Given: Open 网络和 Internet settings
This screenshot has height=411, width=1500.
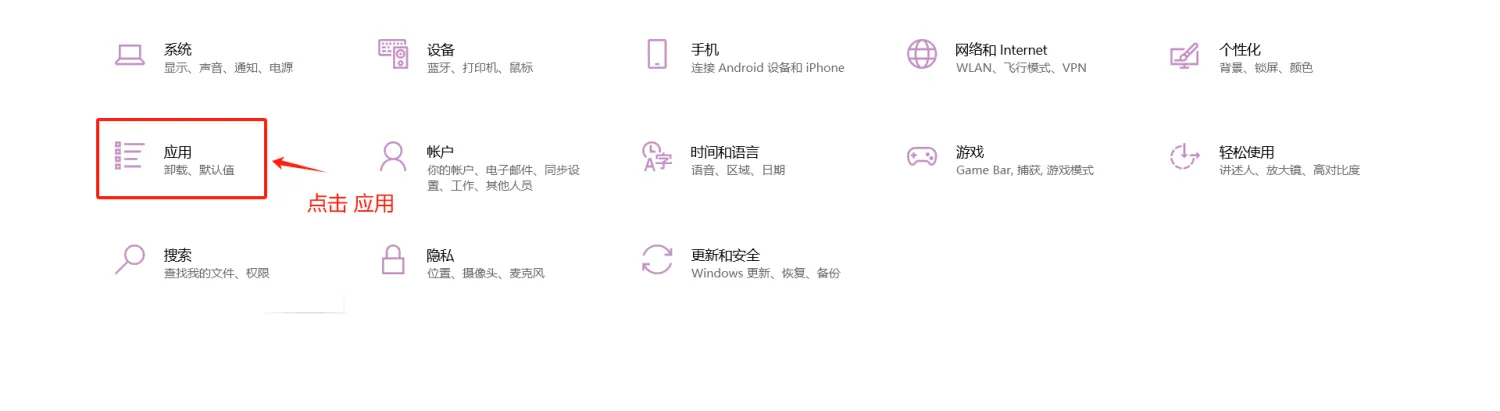Looking at the screenshot, I should coord(1000,50).
